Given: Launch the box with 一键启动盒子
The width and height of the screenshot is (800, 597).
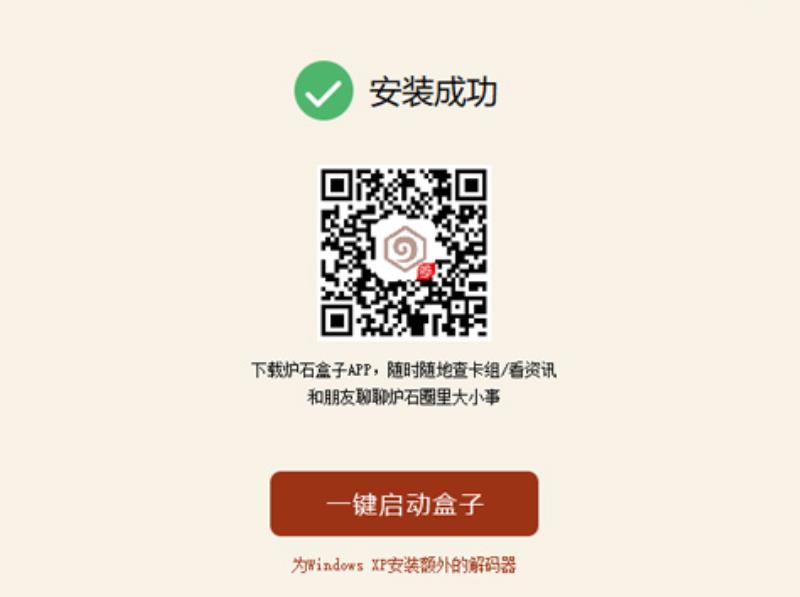Looking at the screenshot, I should [x=404, y=504].
